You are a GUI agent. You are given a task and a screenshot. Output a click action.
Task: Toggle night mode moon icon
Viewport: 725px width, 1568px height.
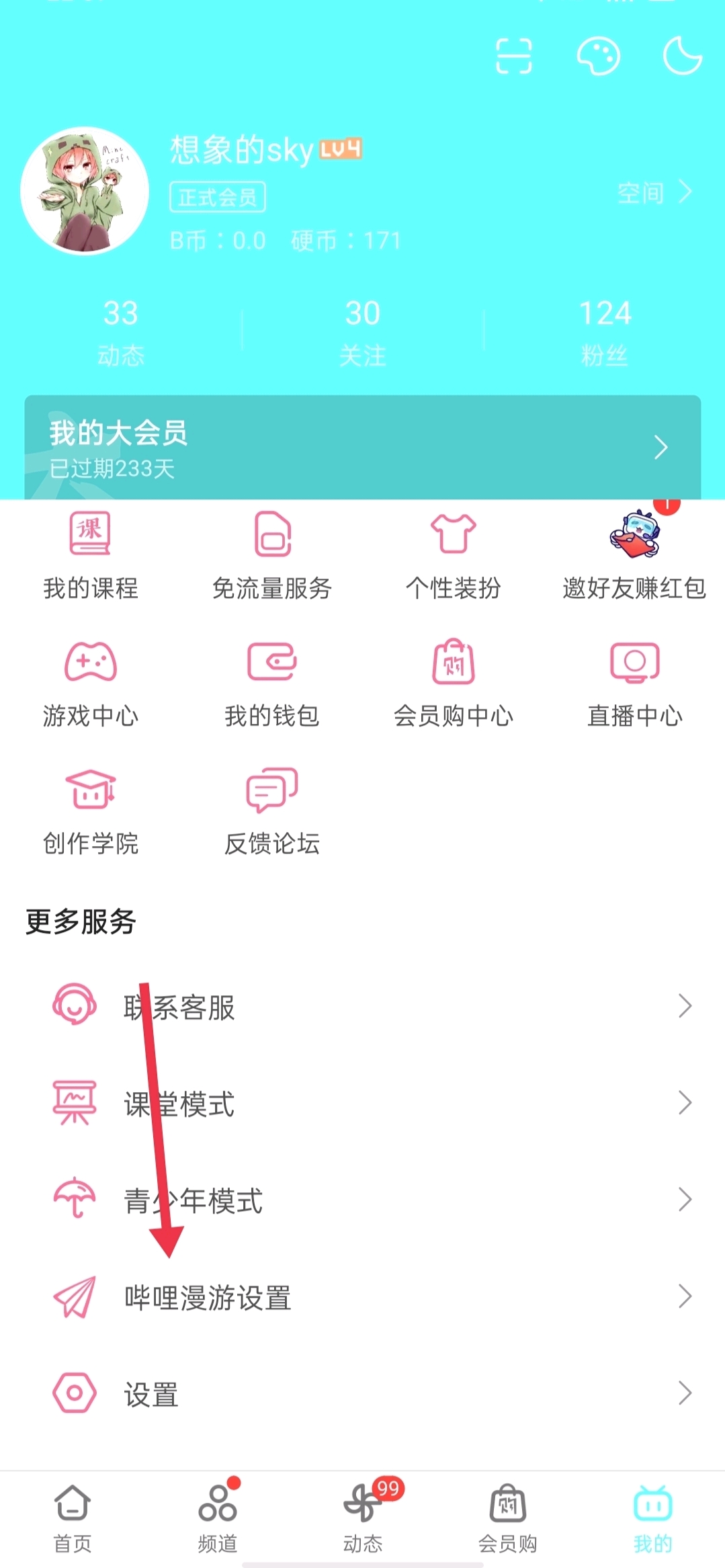pos(681,56)
